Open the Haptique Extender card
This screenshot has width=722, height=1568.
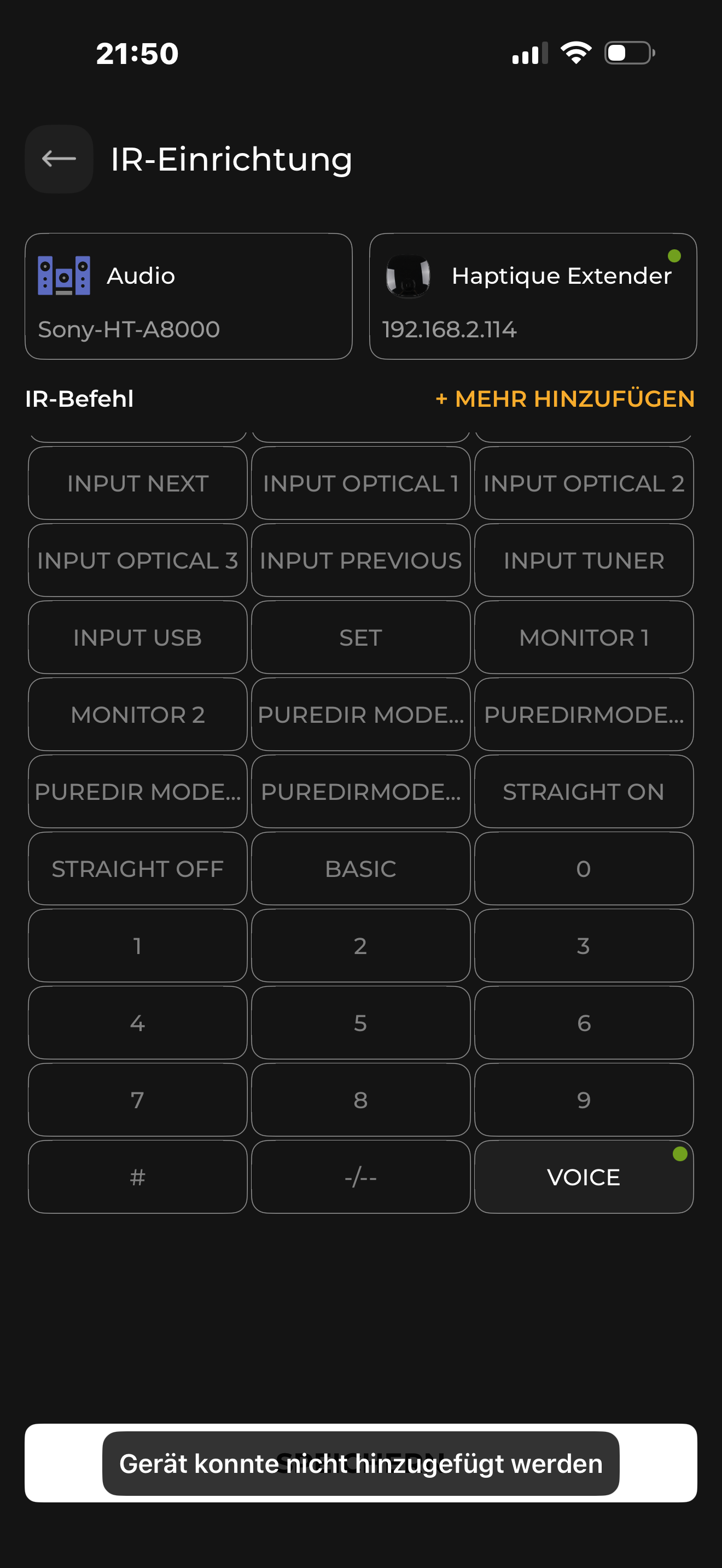click(x=533, y=296)
